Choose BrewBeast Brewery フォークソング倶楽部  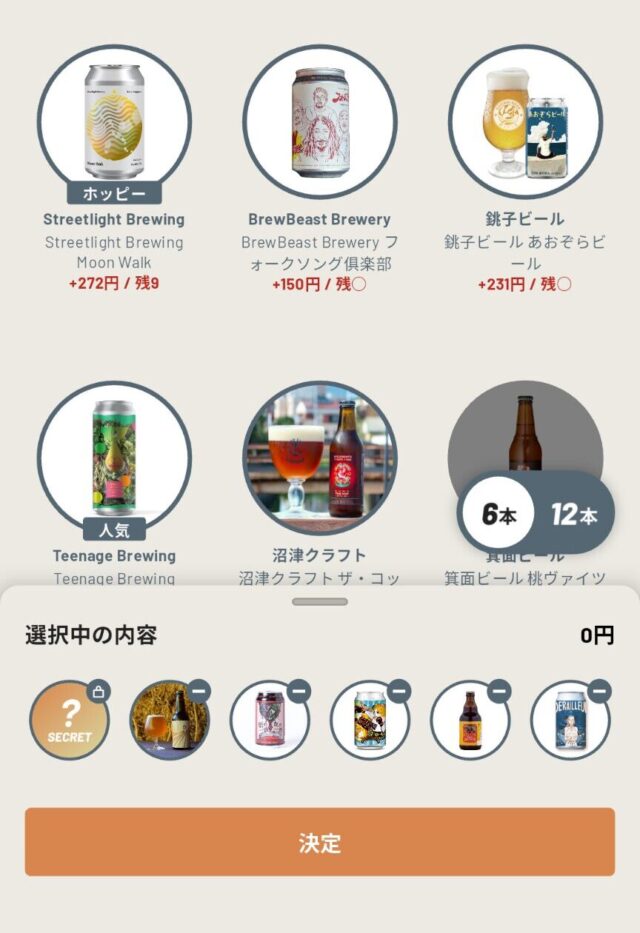[320, 122]
